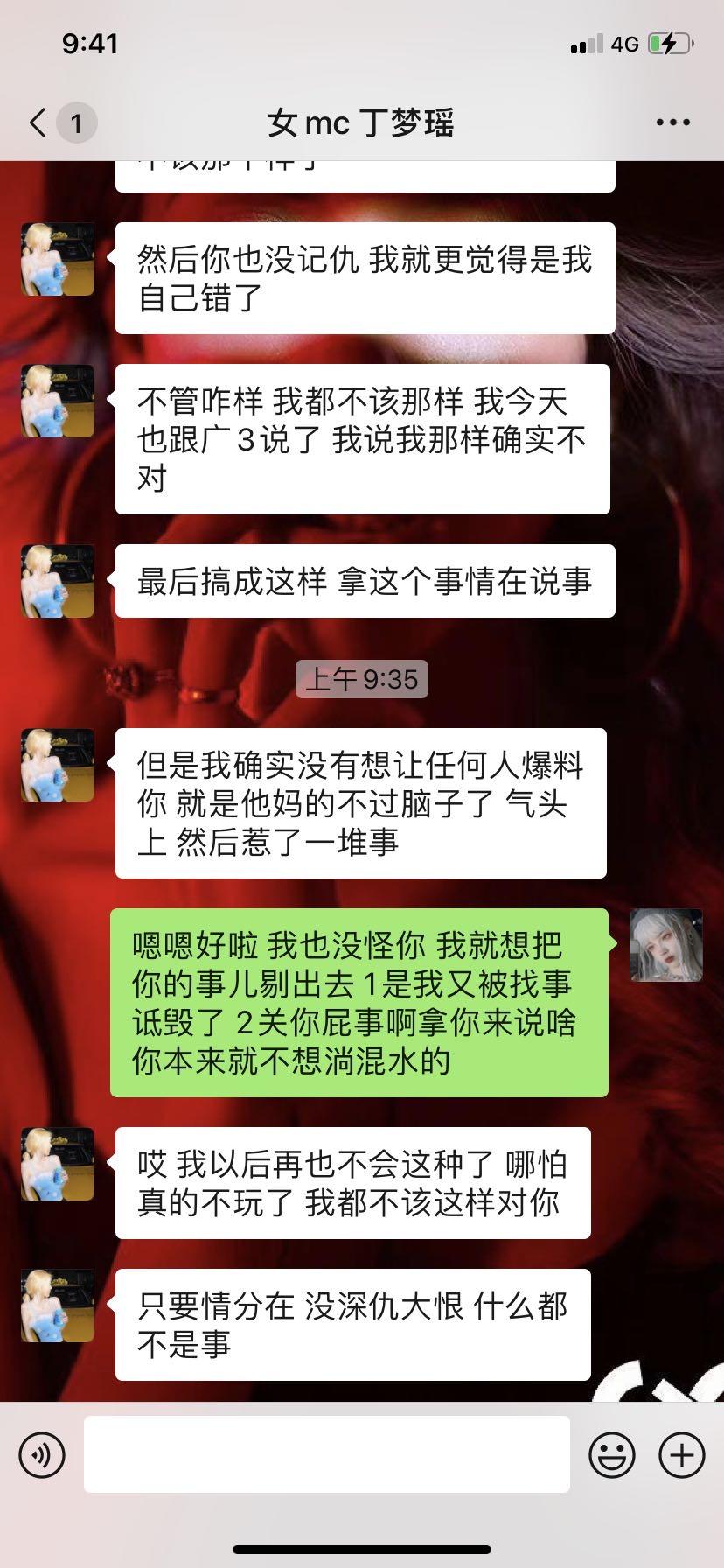The image size is (724, 1568).
Task: Open the emoji sticker panel
Action: tap(611, 1455)
